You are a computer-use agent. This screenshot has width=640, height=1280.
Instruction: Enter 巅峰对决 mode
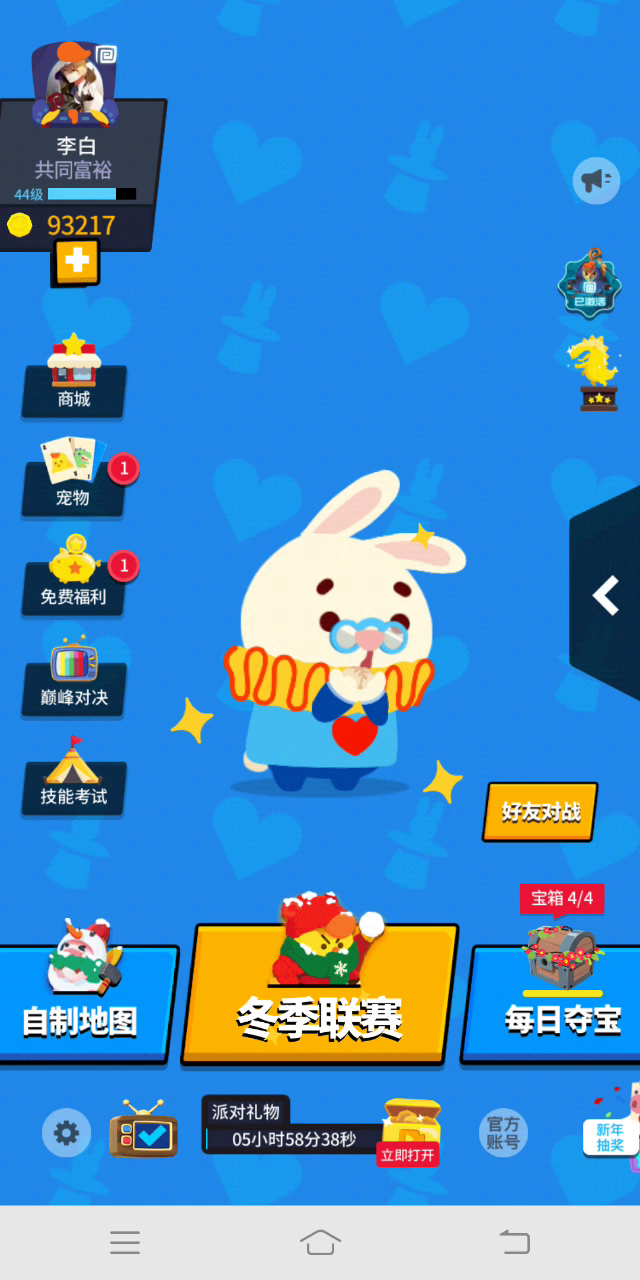[x=74, y=680]
